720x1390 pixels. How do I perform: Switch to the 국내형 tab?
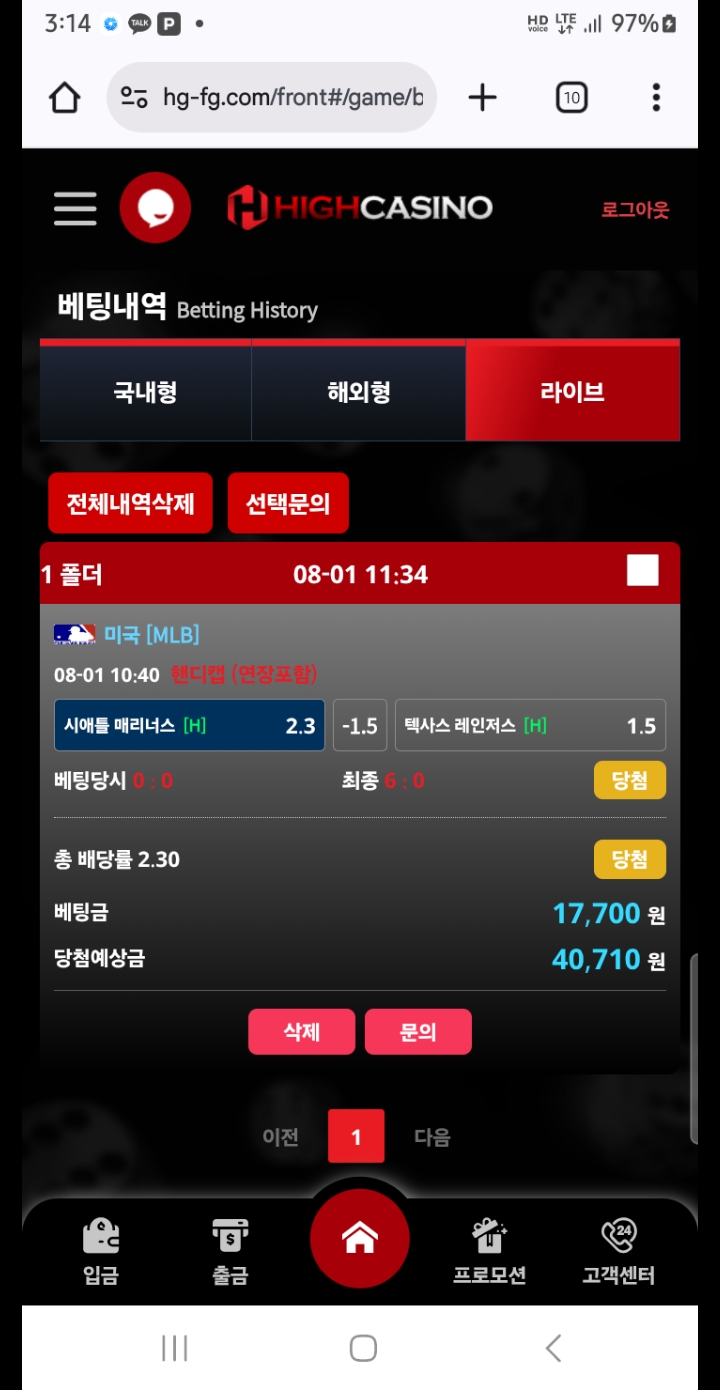pos(146,392)
